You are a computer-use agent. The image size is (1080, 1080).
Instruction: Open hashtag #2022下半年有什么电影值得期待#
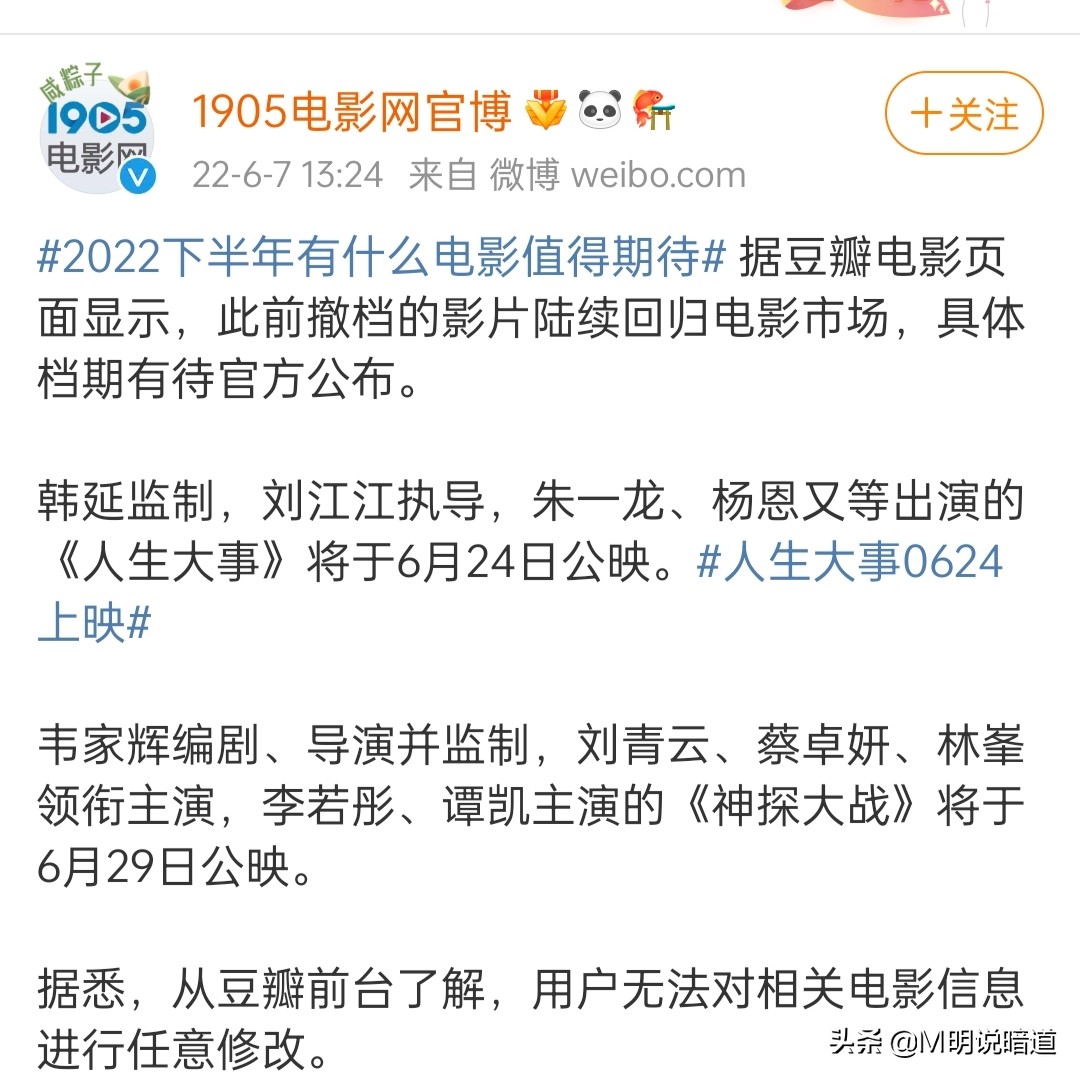point(381,259)
